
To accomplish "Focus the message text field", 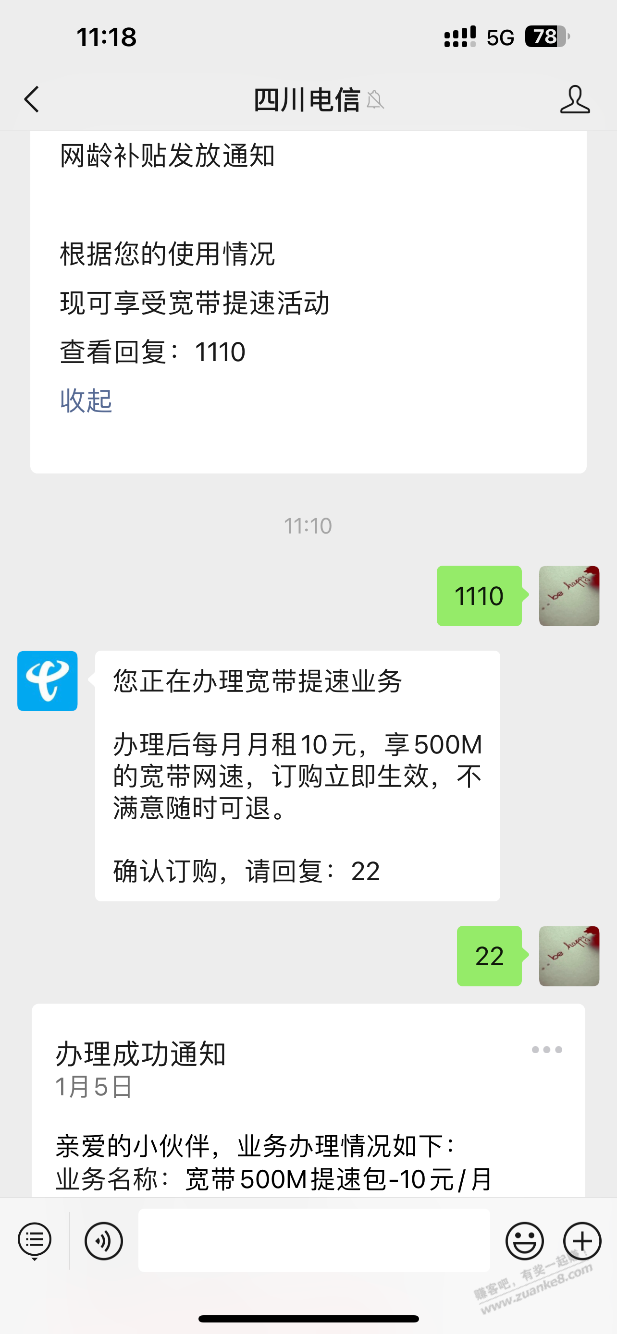I will point(313,1241).
